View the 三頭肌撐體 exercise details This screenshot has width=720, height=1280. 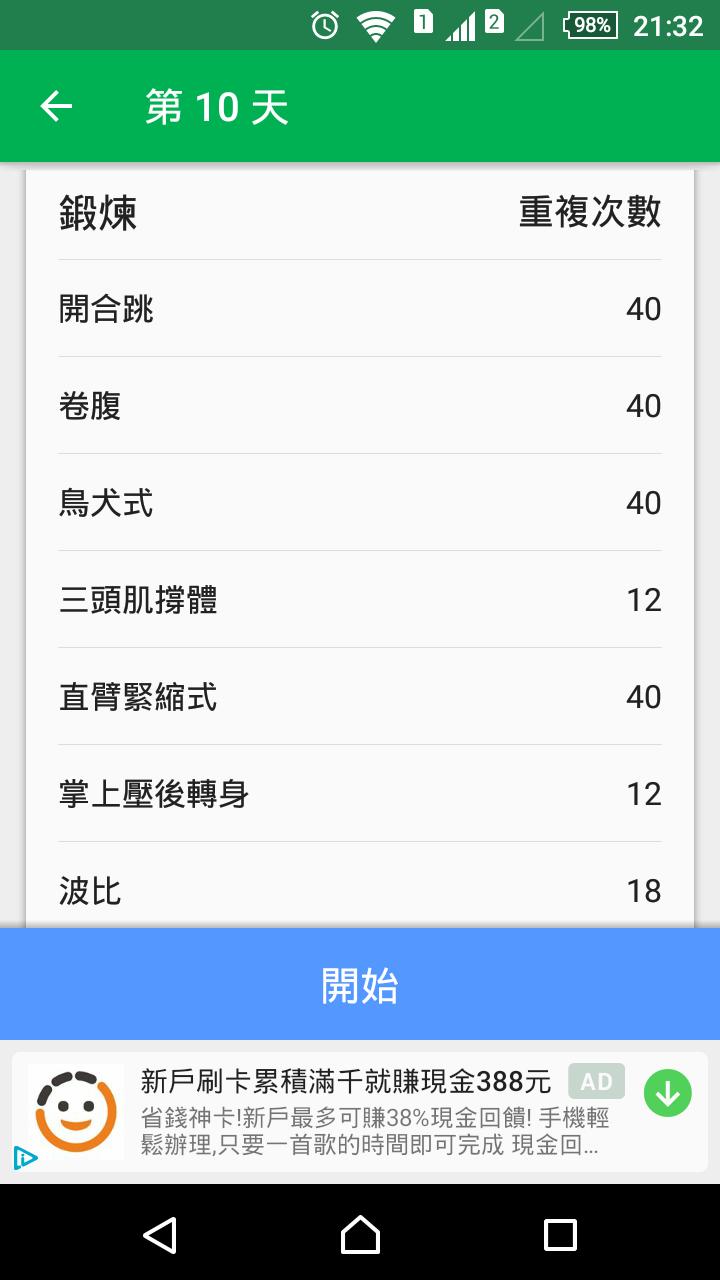click(x=360, y=600)
